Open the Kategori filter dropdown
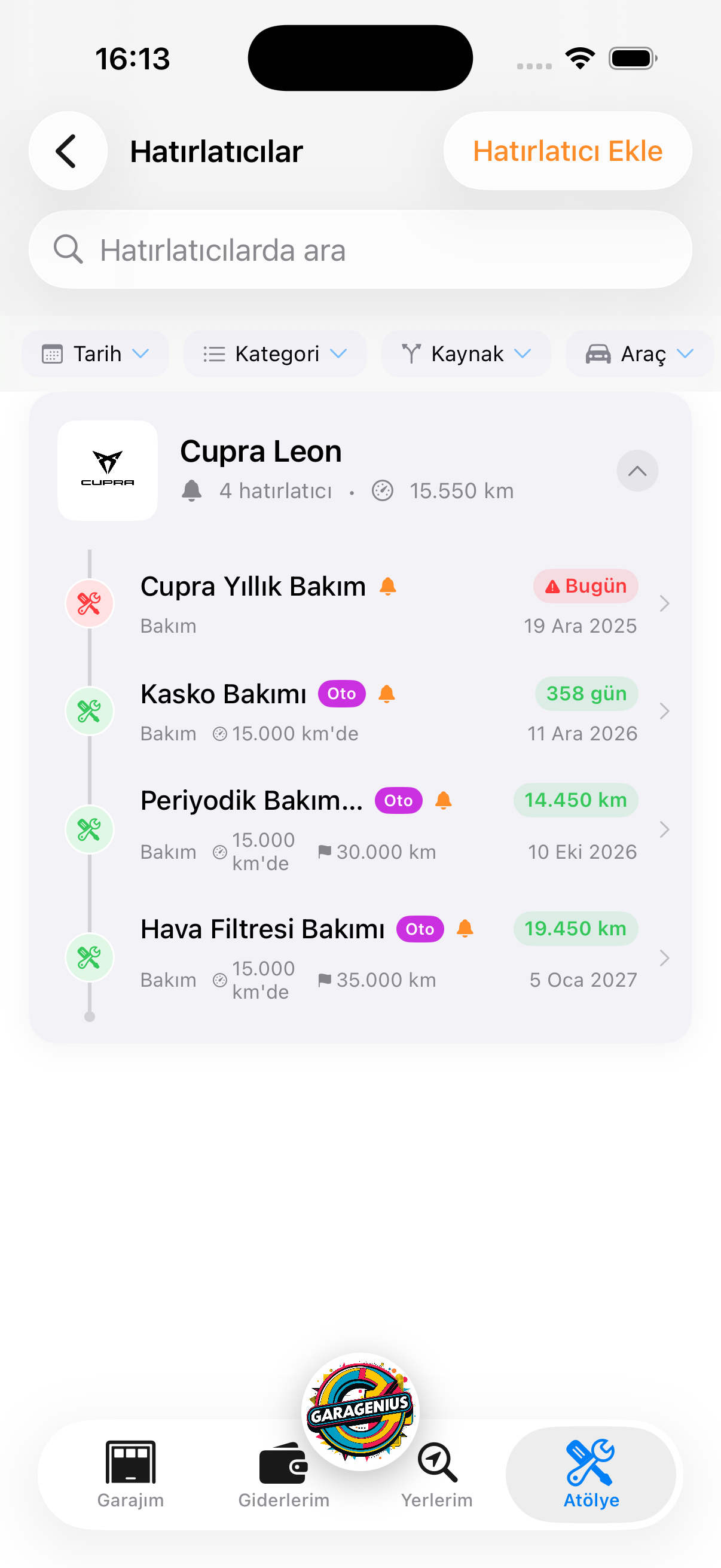Image resolution: width=721 pixels, height=1568 pixels. tap(275, 353)
